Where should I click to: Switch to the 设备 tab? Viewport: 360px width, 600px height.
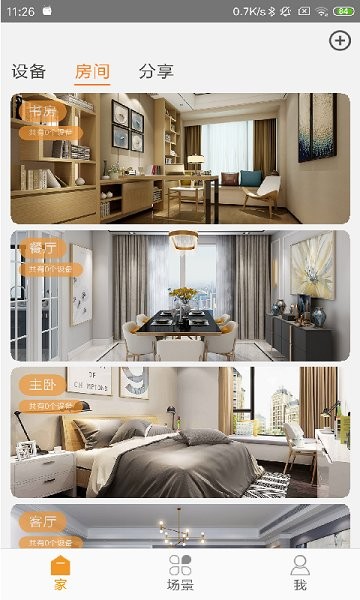(29, 72)
